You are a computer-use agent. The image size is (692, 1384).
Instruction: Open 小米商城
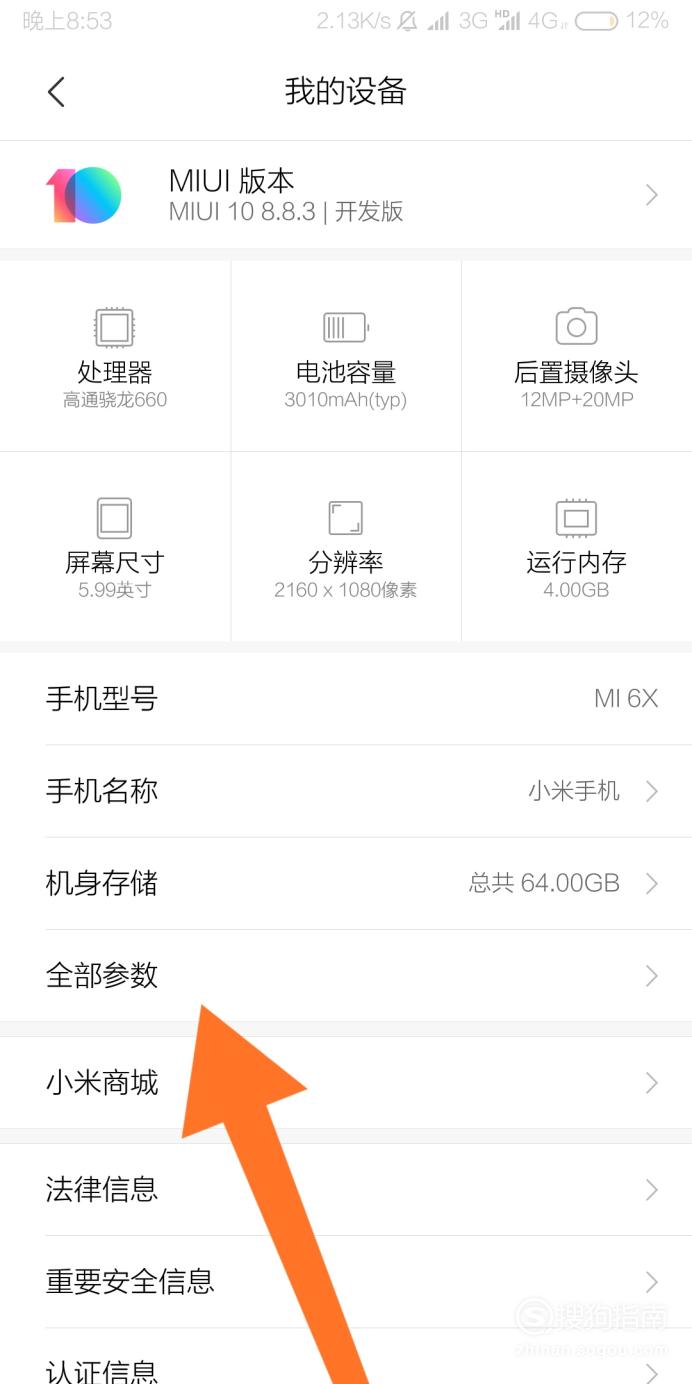click(x=346, y=1082)
